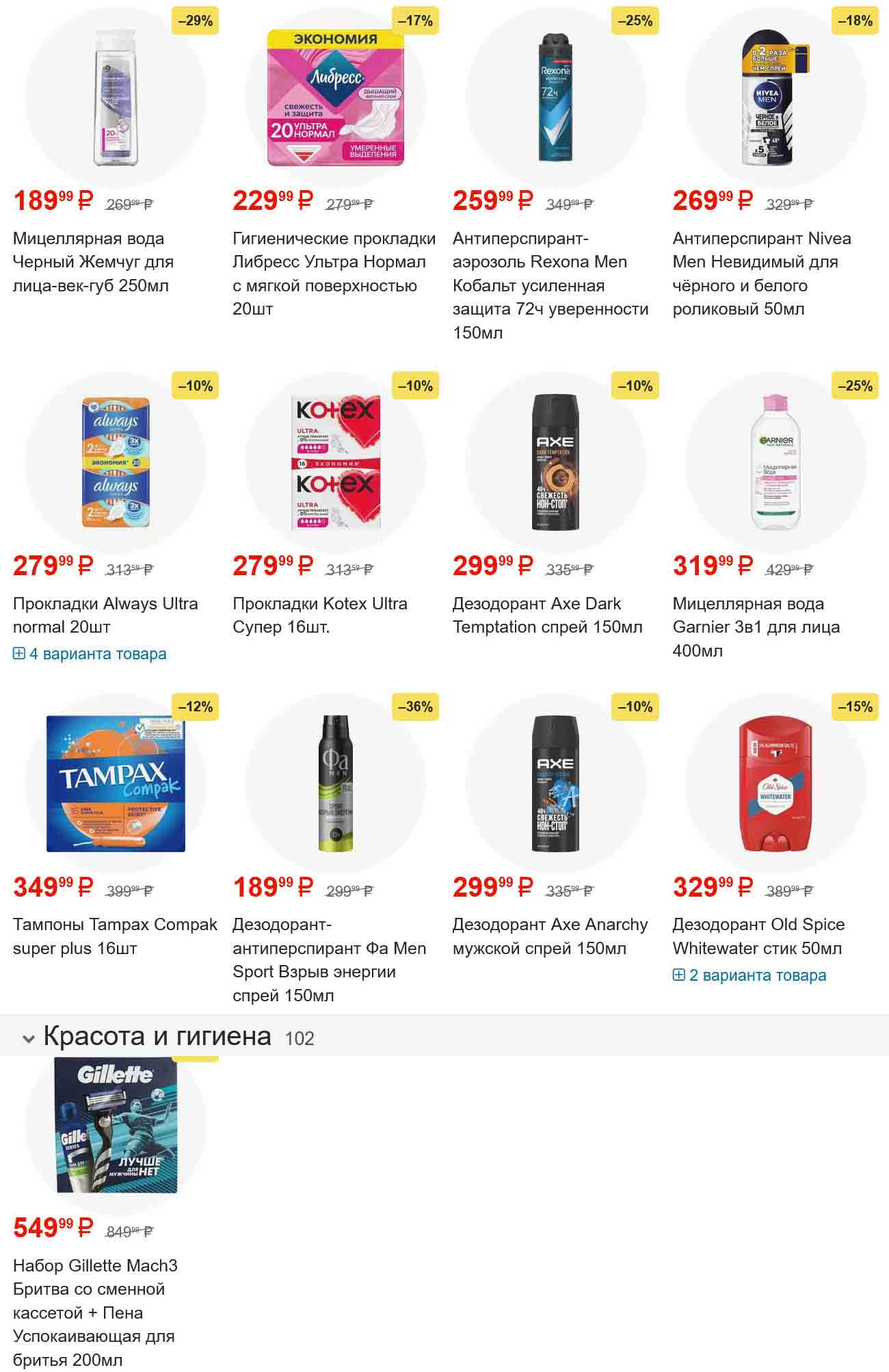Open Либресс Ультра Нормал pads product
The height and width of the screenshot is (1372, 889).
coord(334,262)
